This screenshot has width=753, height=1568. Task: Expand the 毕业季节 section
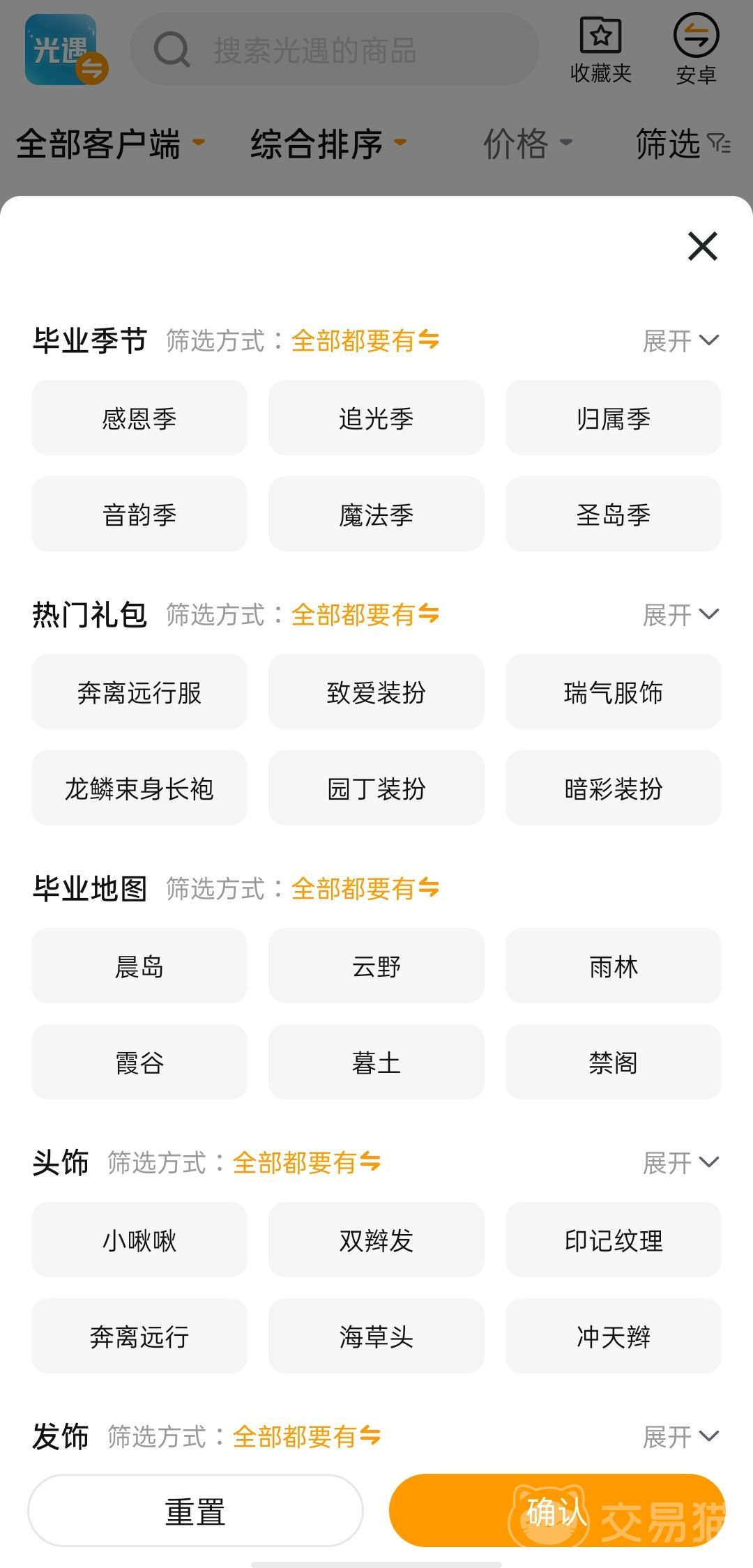(x=680, y=341)
